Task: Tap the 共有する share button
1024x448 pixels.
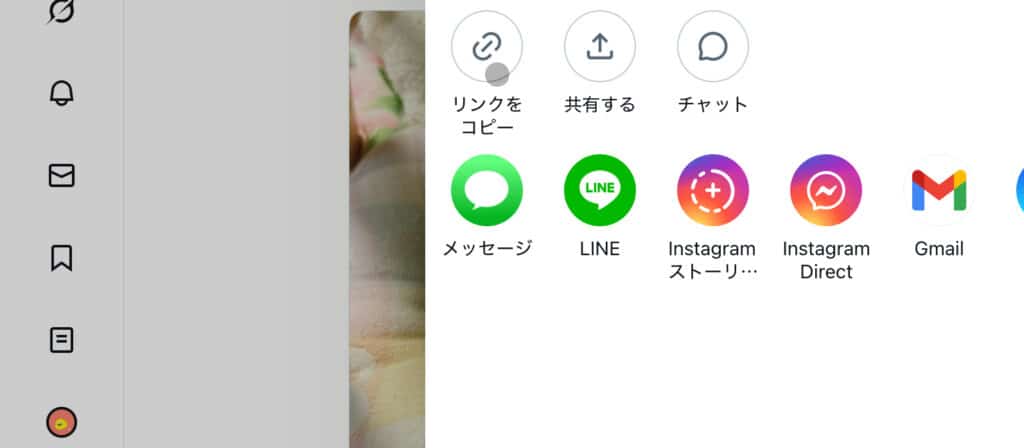Action: click(x=600, y=46)
